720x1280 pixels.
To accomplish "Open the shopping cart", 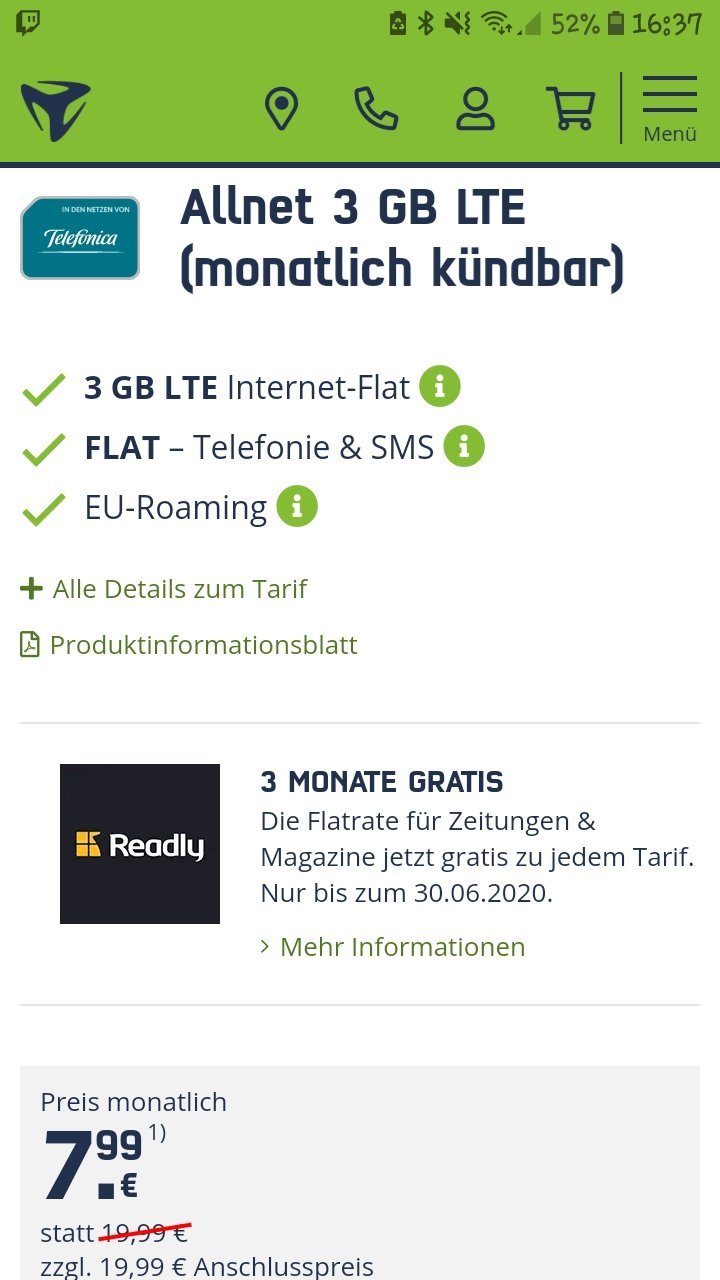I will tap(570, 109).
